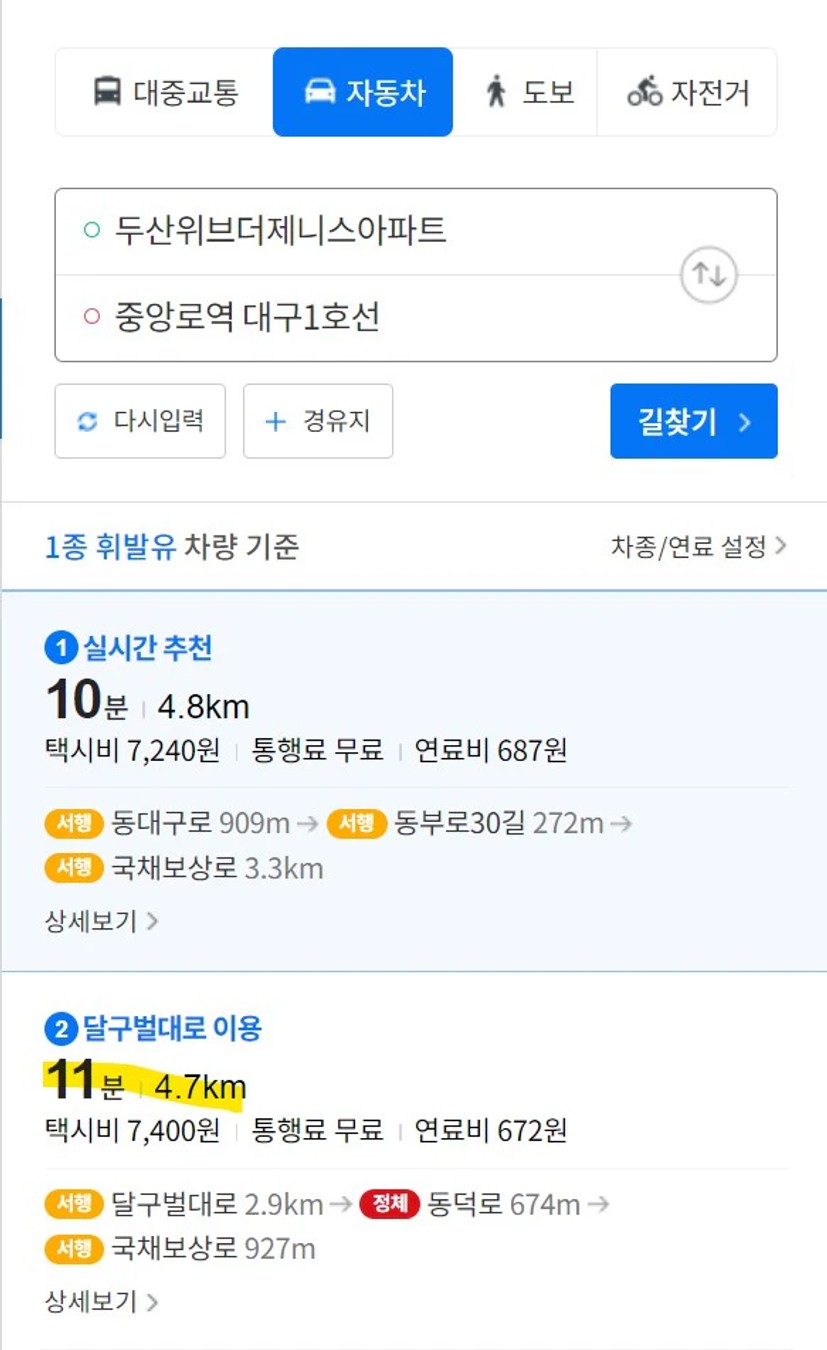Open 상세보기 for the 달구벌대로 이용 route

point(101,1301)
